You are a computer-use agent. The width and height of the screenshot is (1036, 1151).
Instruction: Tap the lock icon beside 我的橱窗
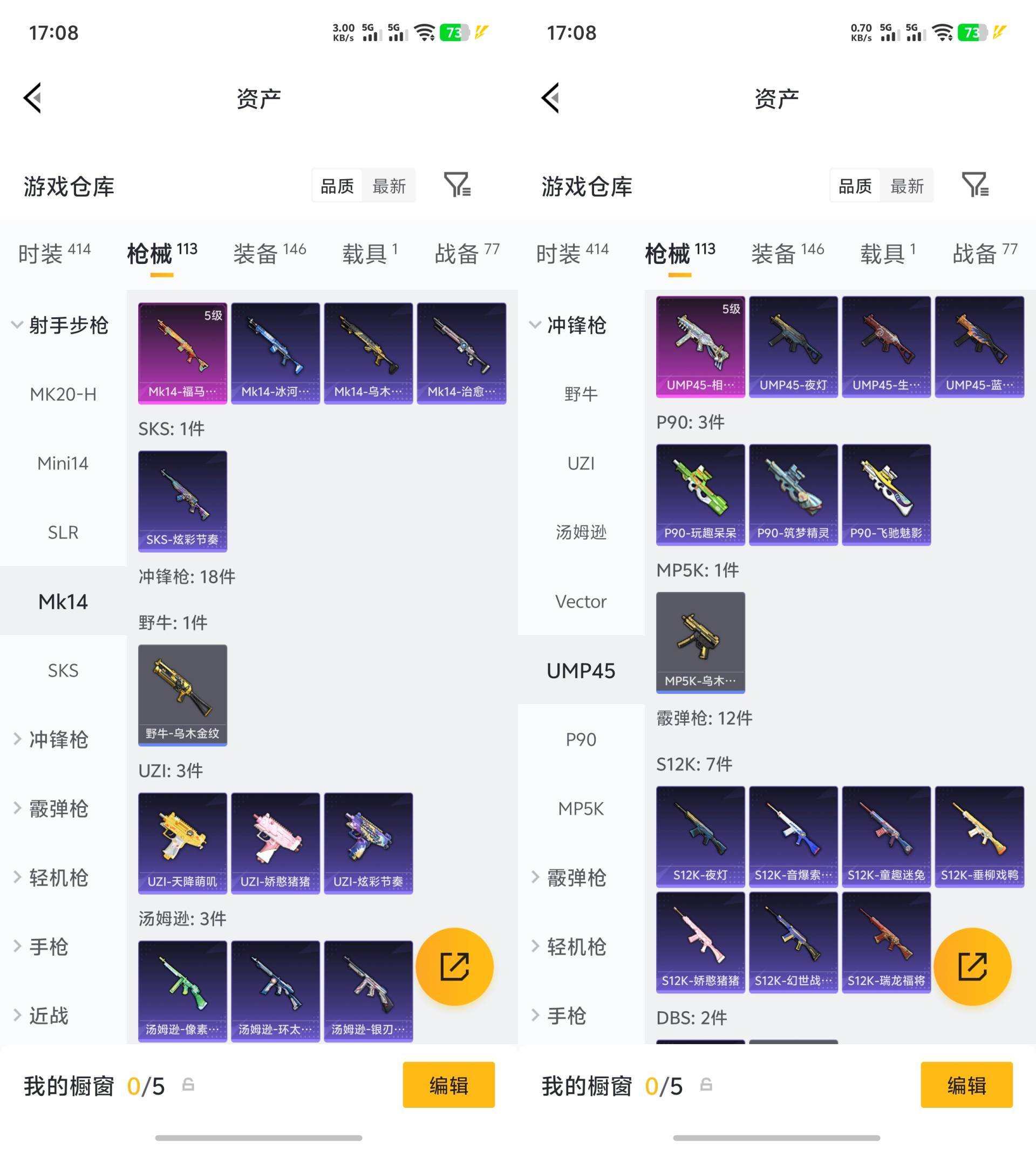[x=188, y=1084]
